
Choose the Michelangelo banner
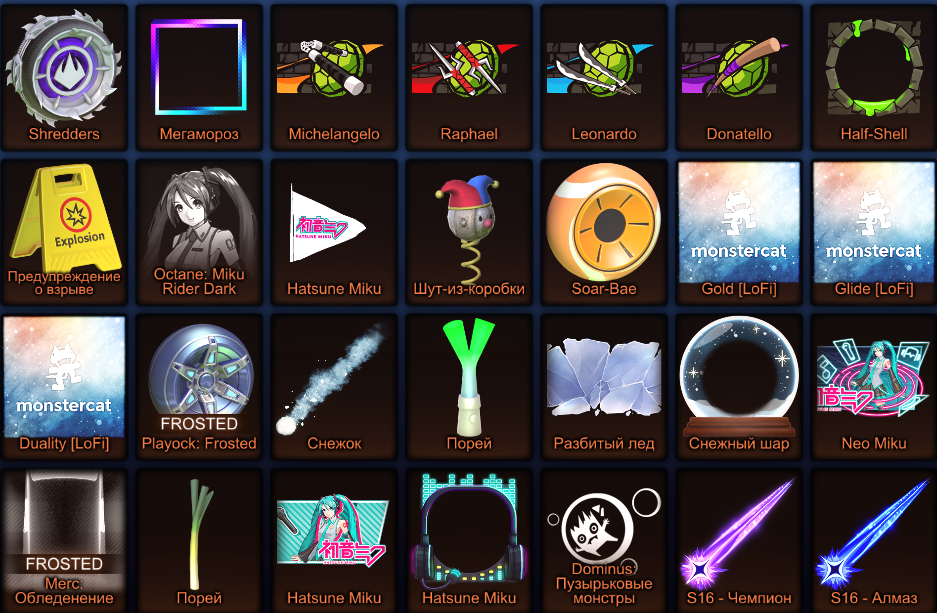pos(334,75)
